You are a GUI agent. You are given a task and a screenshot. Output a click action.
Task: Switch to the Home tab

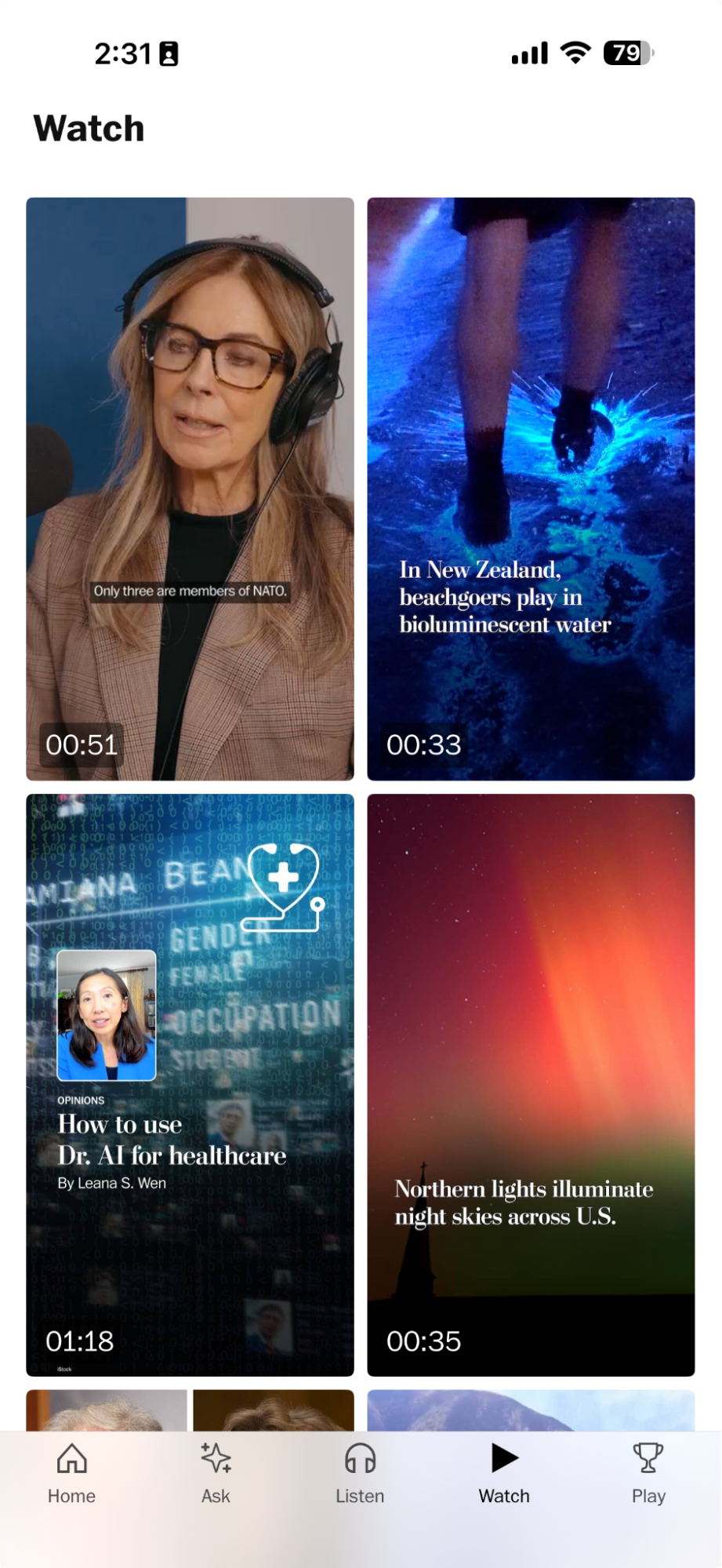pos(71,1474)
